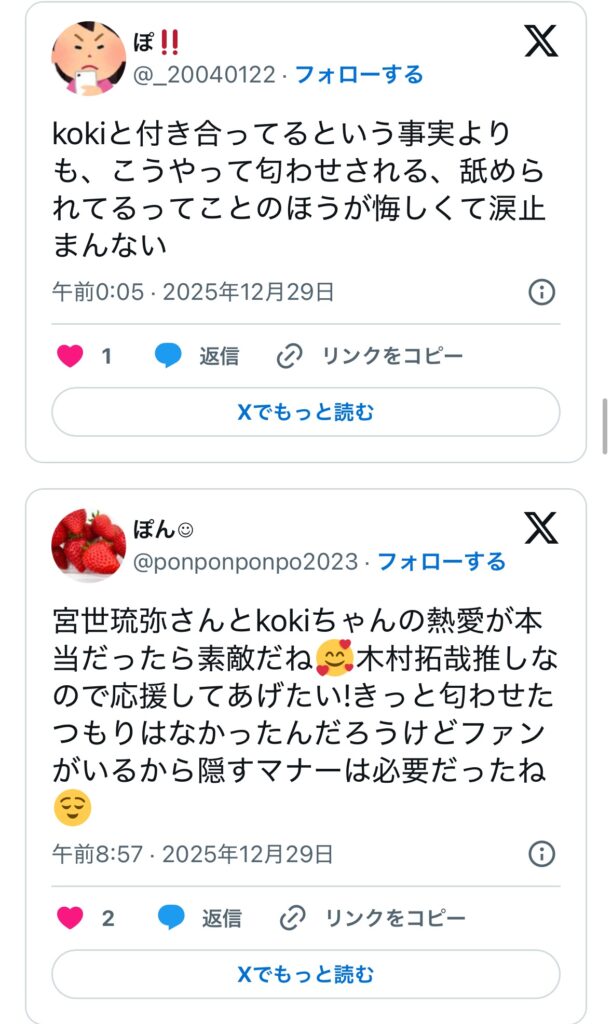Open X logo on ぽん's tweet

click(x=541, y=527)
